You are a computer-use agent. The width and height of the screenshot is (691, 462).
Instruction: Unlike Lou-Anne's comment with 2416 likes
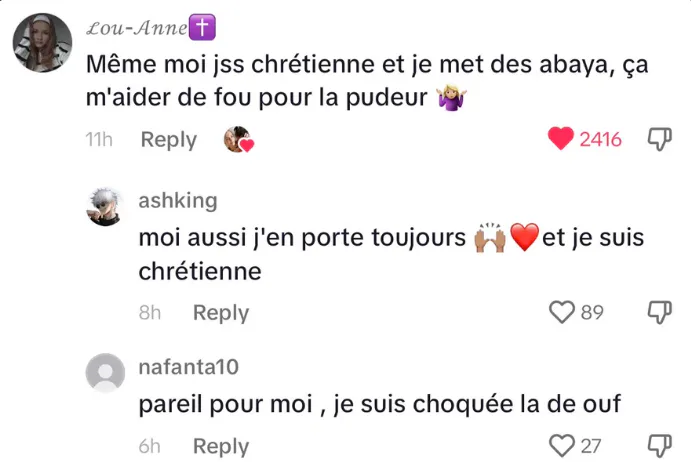click(561, 138)
